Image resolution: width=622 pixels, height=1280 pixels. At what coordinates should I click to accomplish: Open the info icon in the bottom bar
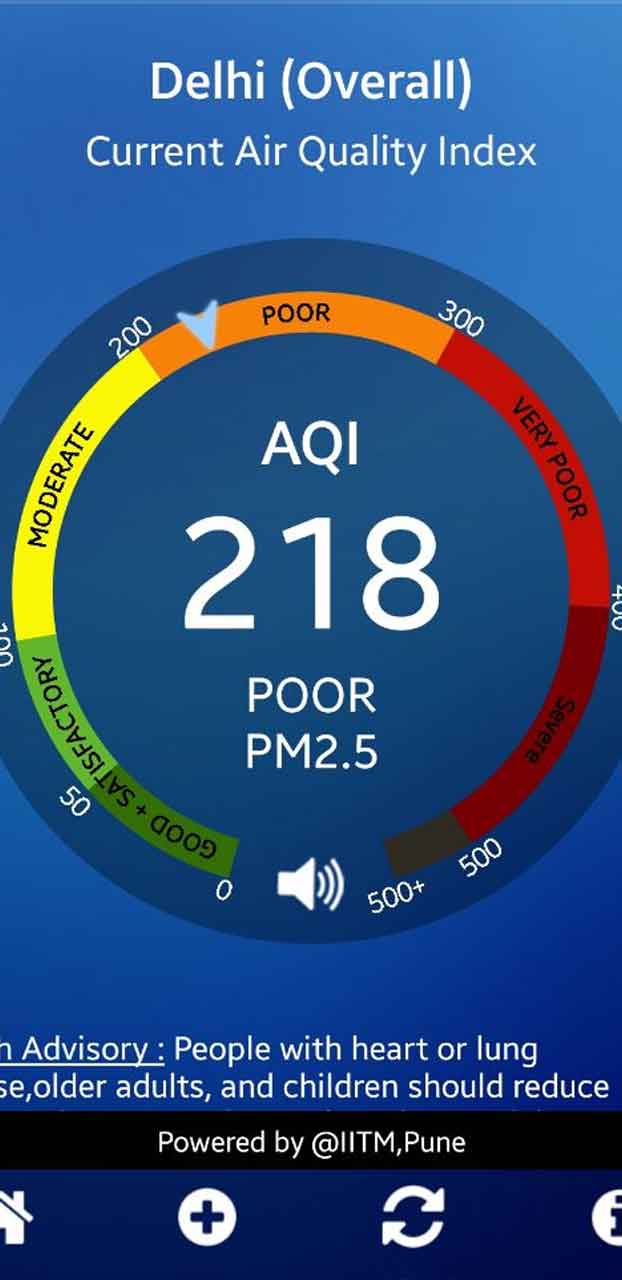(606, 1219)
